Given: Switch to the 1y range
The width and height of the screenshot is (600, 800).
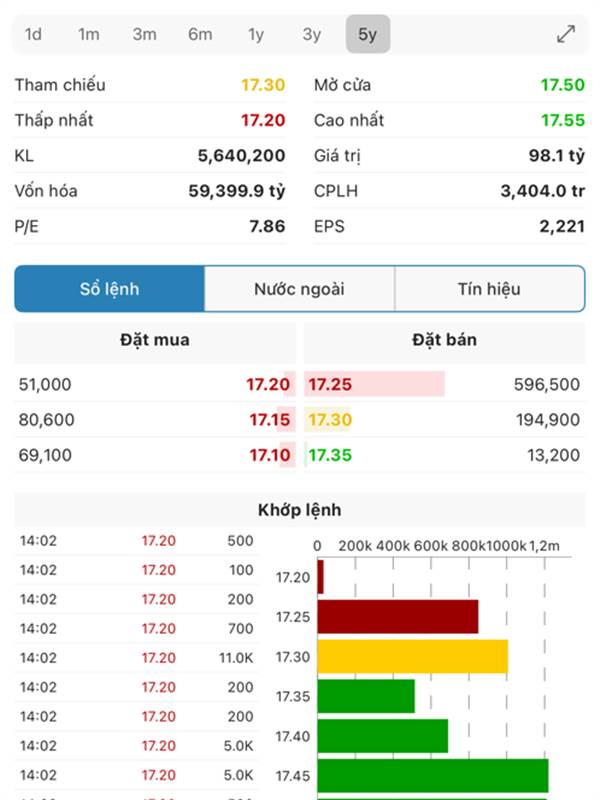Looking at the screenshot, I should [256, 34].
